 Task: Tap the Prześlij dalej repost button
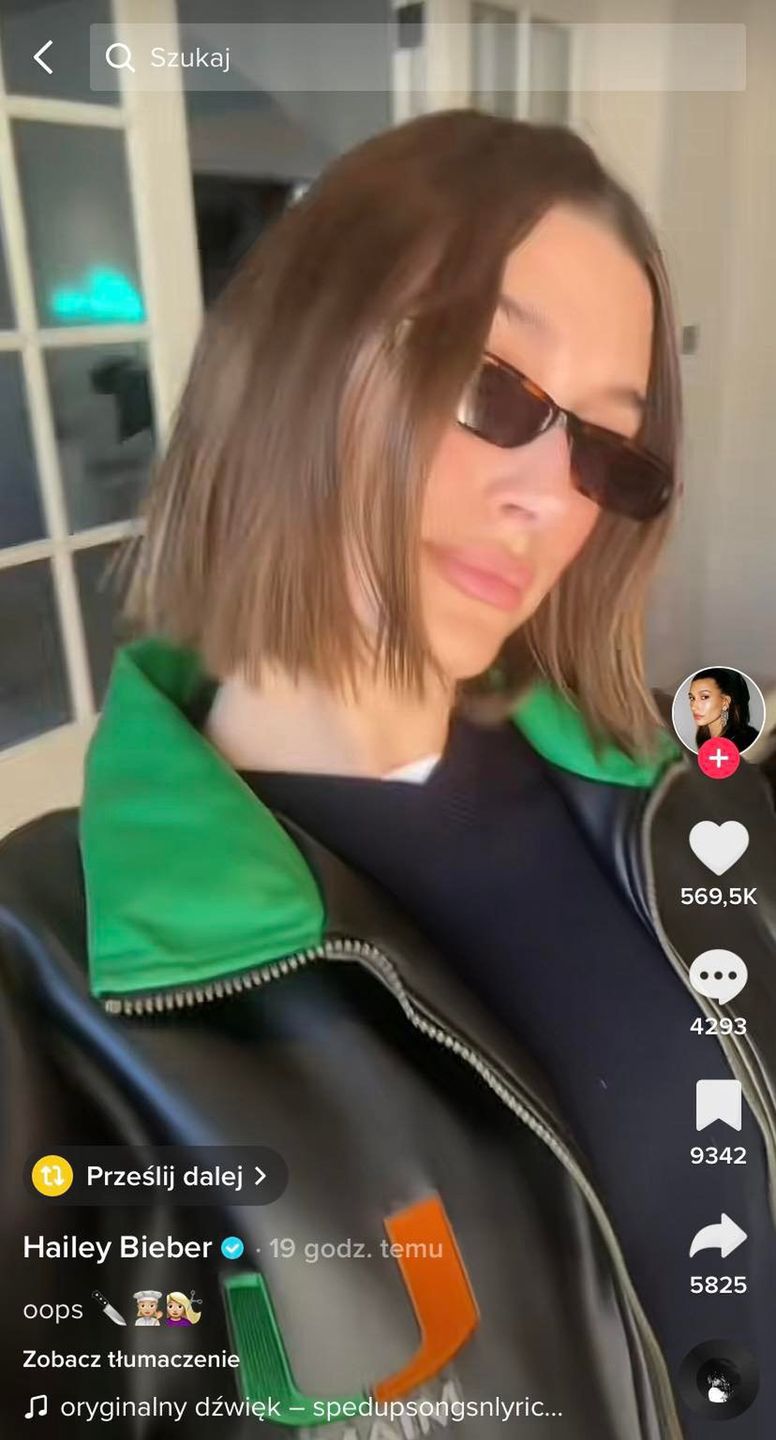pos(156,1176)
